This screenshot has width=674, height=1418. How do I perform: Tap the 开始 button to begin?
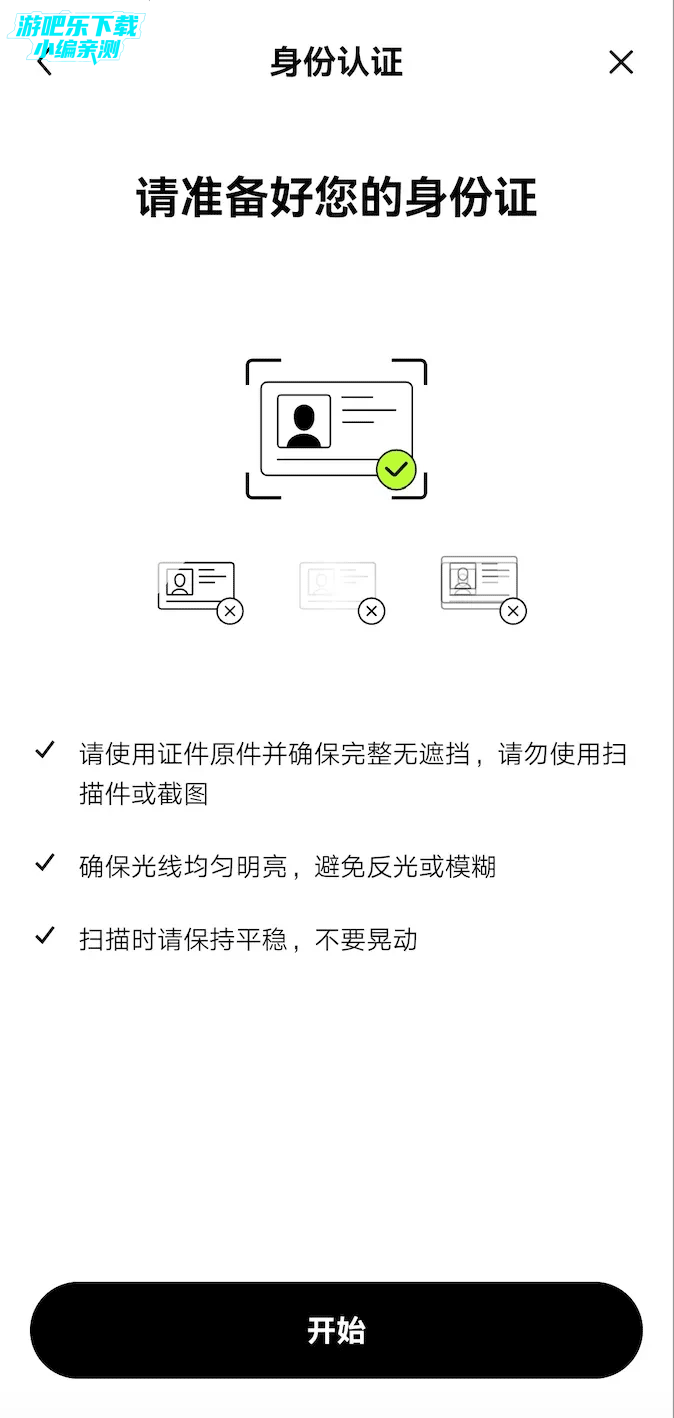(336, 1330)
